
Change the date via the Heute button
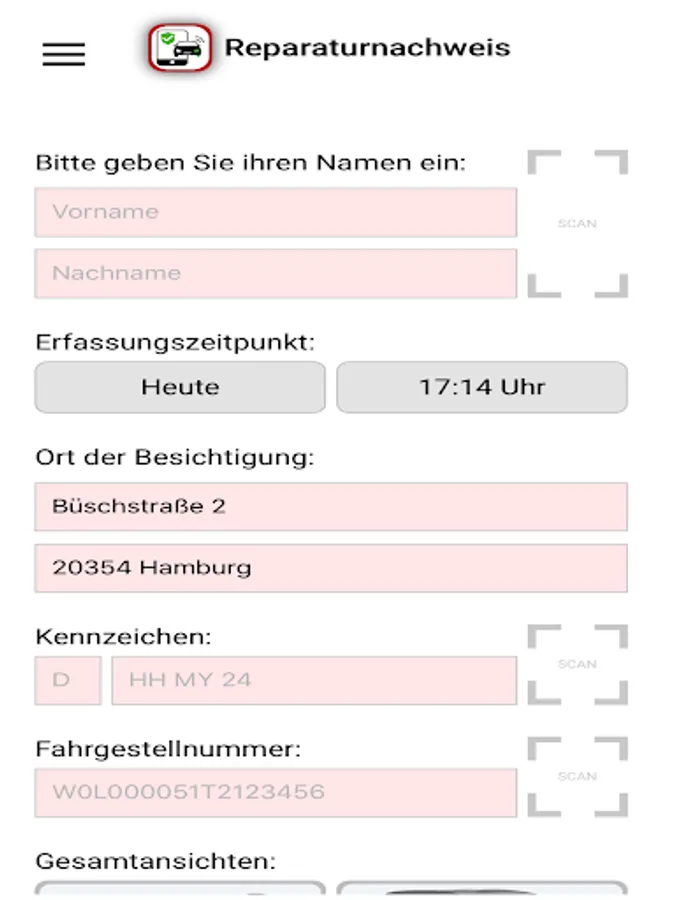(180, 387)
